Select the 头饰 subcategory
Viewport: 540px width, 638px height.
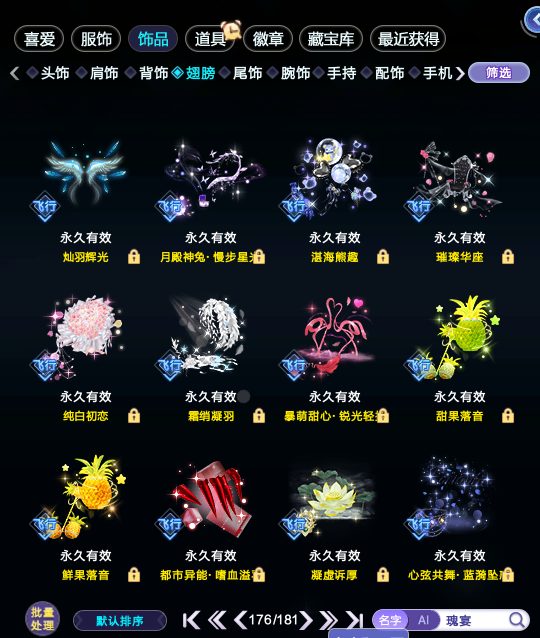click(48, 73)
